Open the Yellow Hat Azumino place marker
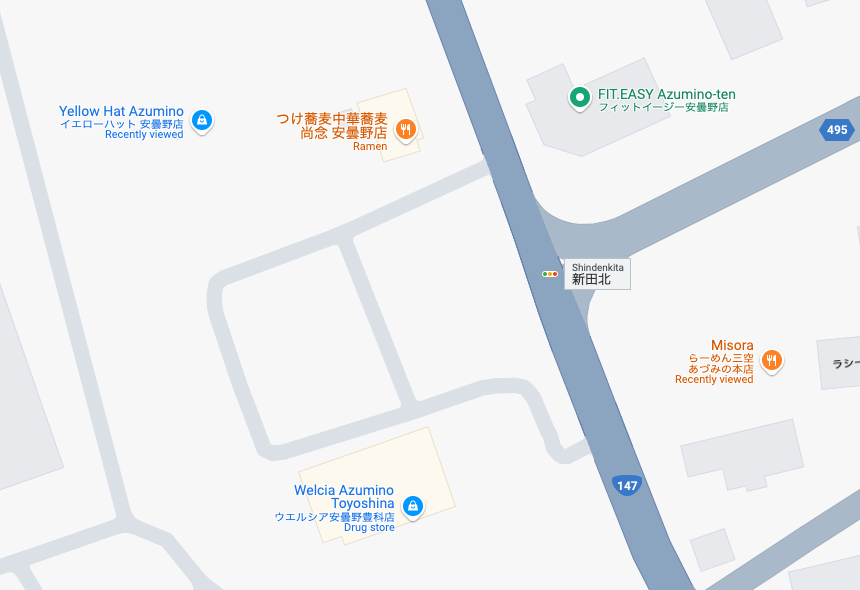This screenshot has height=590, width=860. coord(202,120)
